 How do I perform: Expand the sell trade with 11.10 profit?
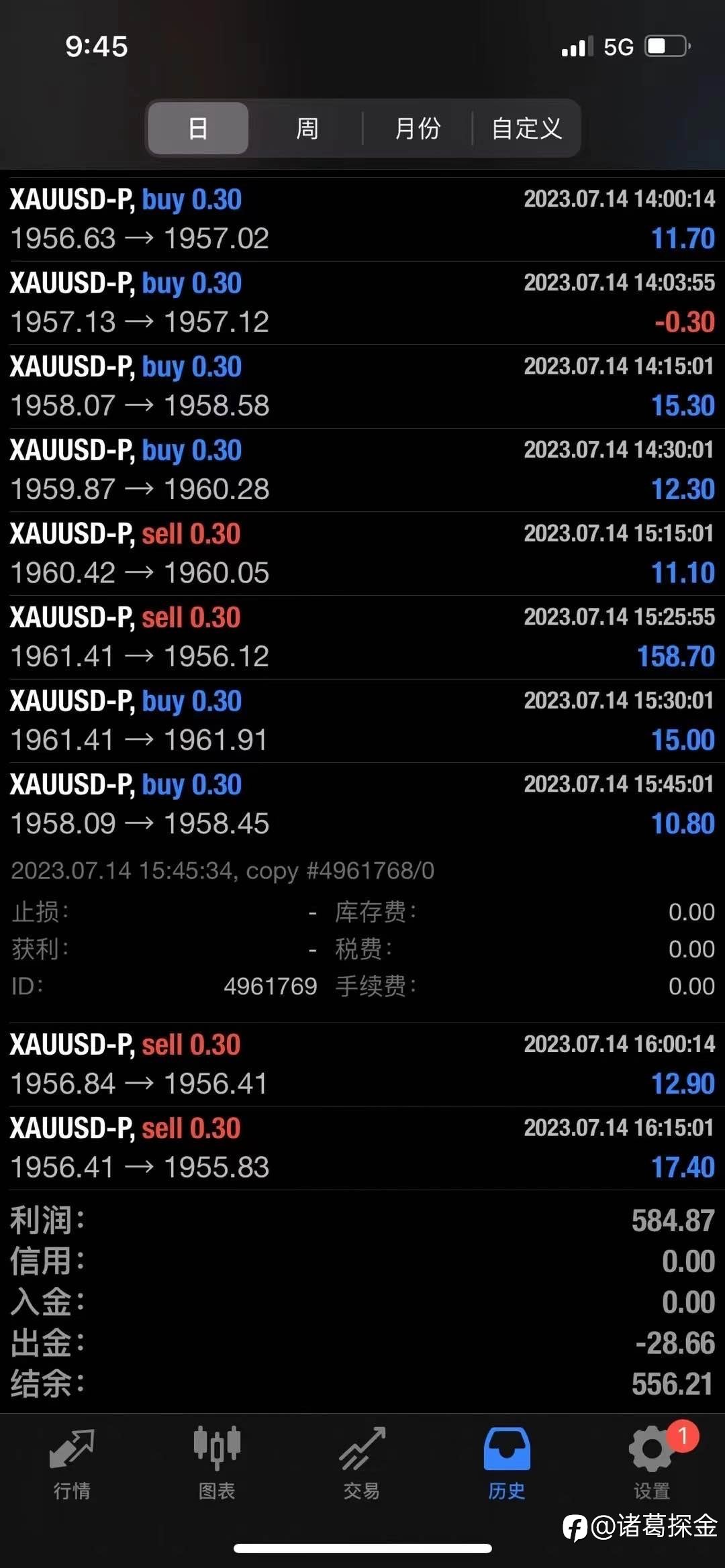tap(362, 554)
